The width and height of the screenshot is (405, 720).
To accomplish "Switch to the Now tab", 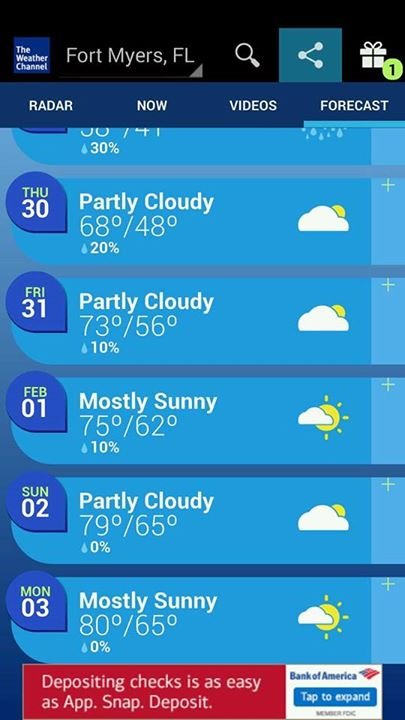I will [x=152, y=106].
